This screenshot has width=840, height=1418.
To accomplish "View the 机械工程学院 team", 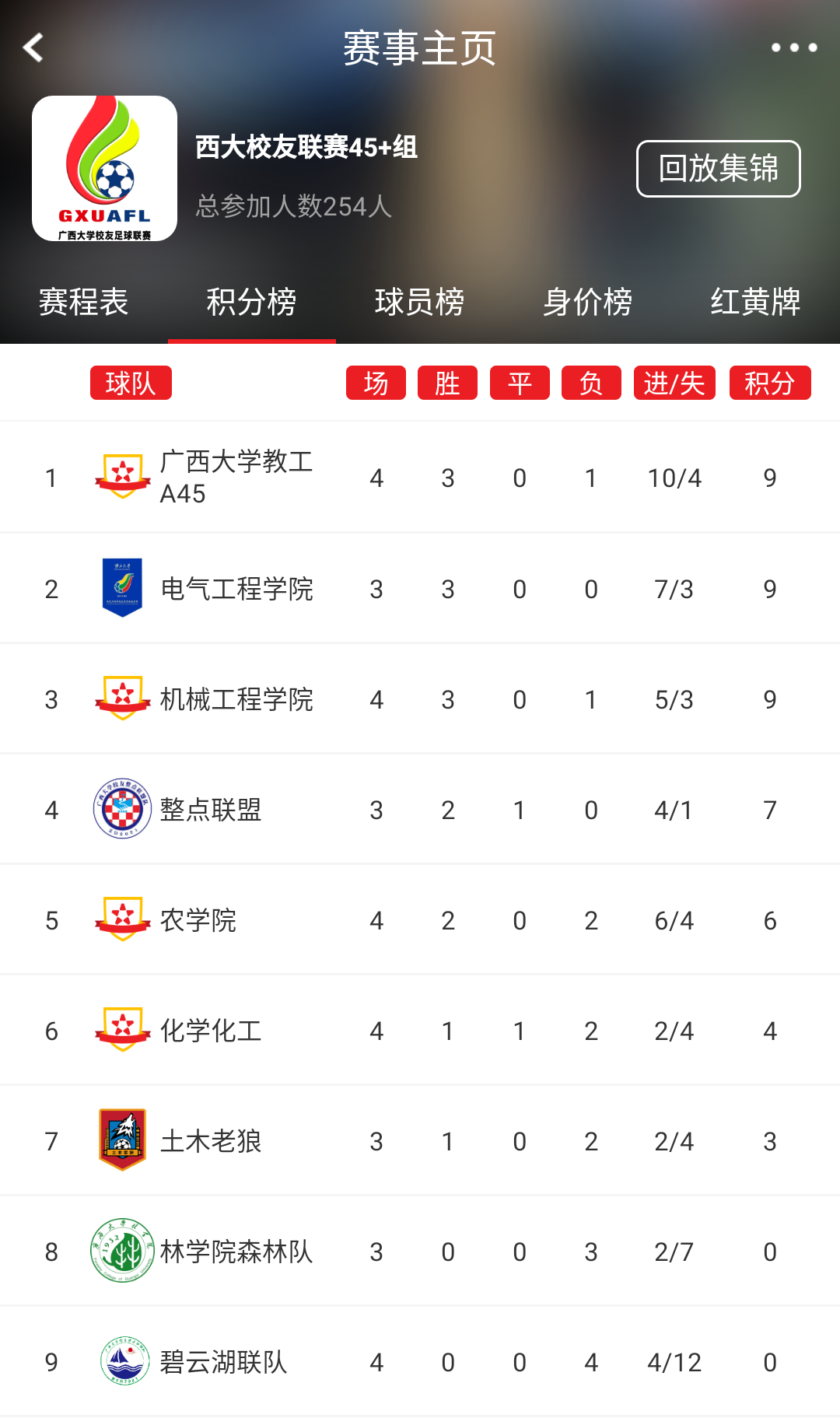I will pos(236,699).
